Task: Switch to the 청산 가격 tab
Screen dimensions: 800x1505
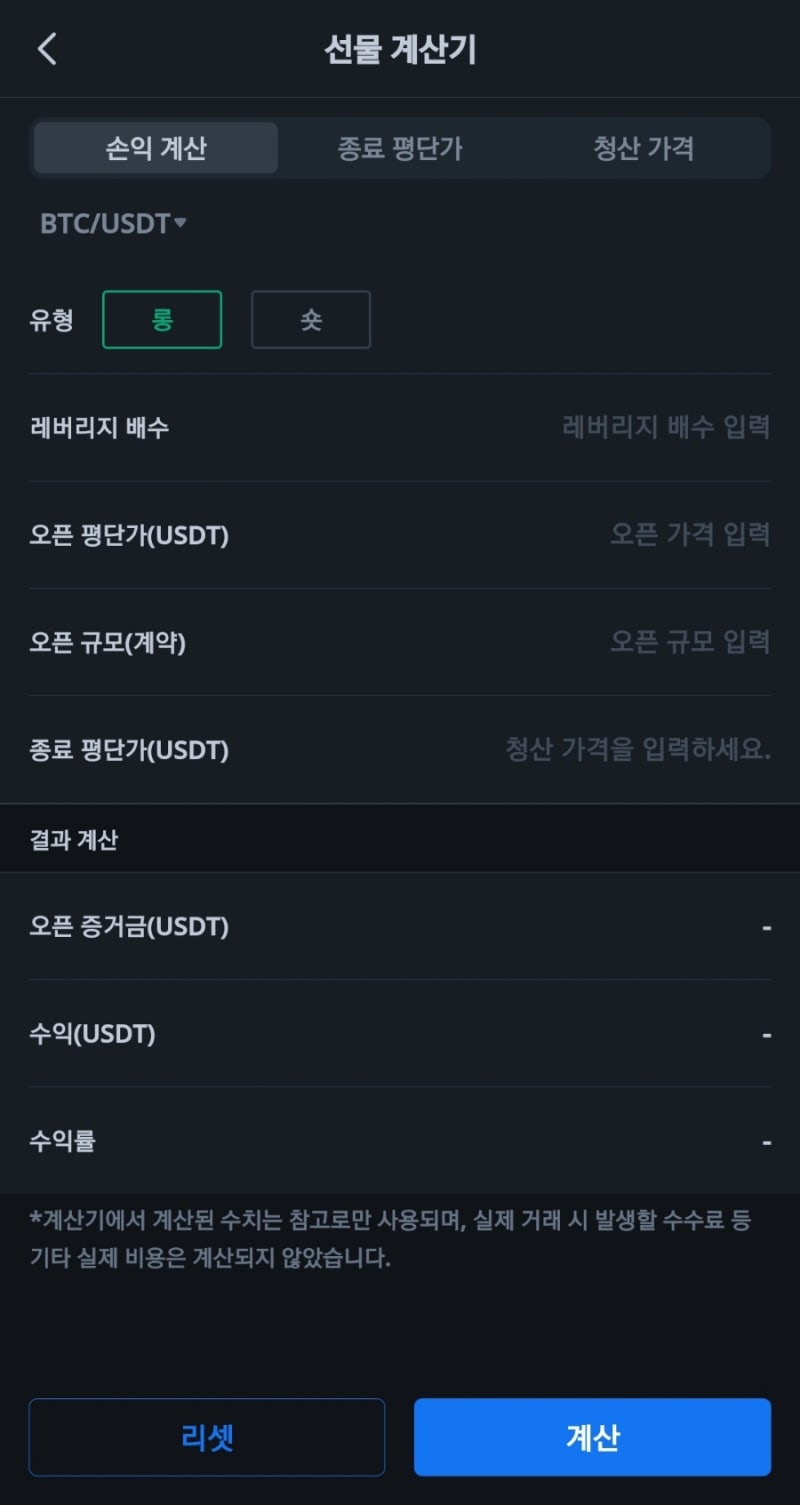Action: 643,148
